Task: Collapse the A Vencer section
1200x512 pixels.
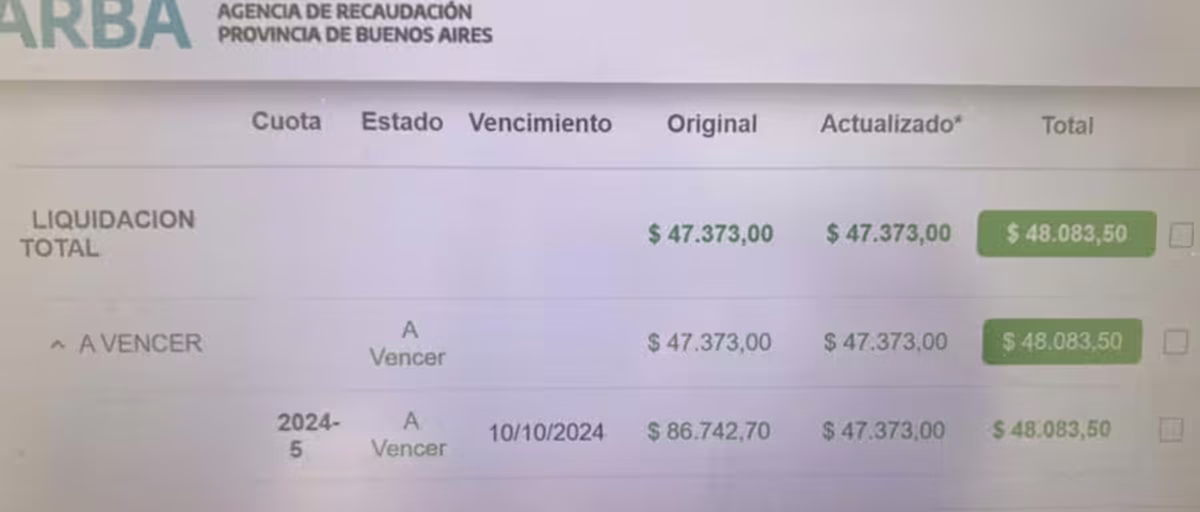Action: click(58, 344)
